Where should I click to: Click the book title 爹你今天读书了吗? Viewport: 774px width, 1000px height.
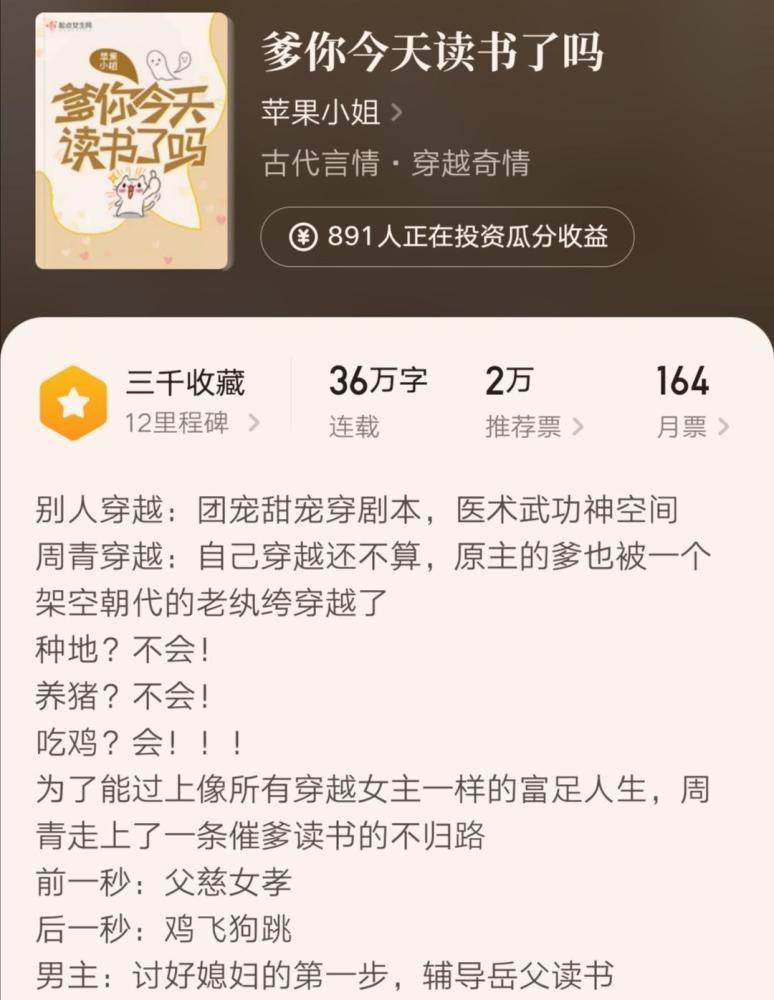click(431, 56)
